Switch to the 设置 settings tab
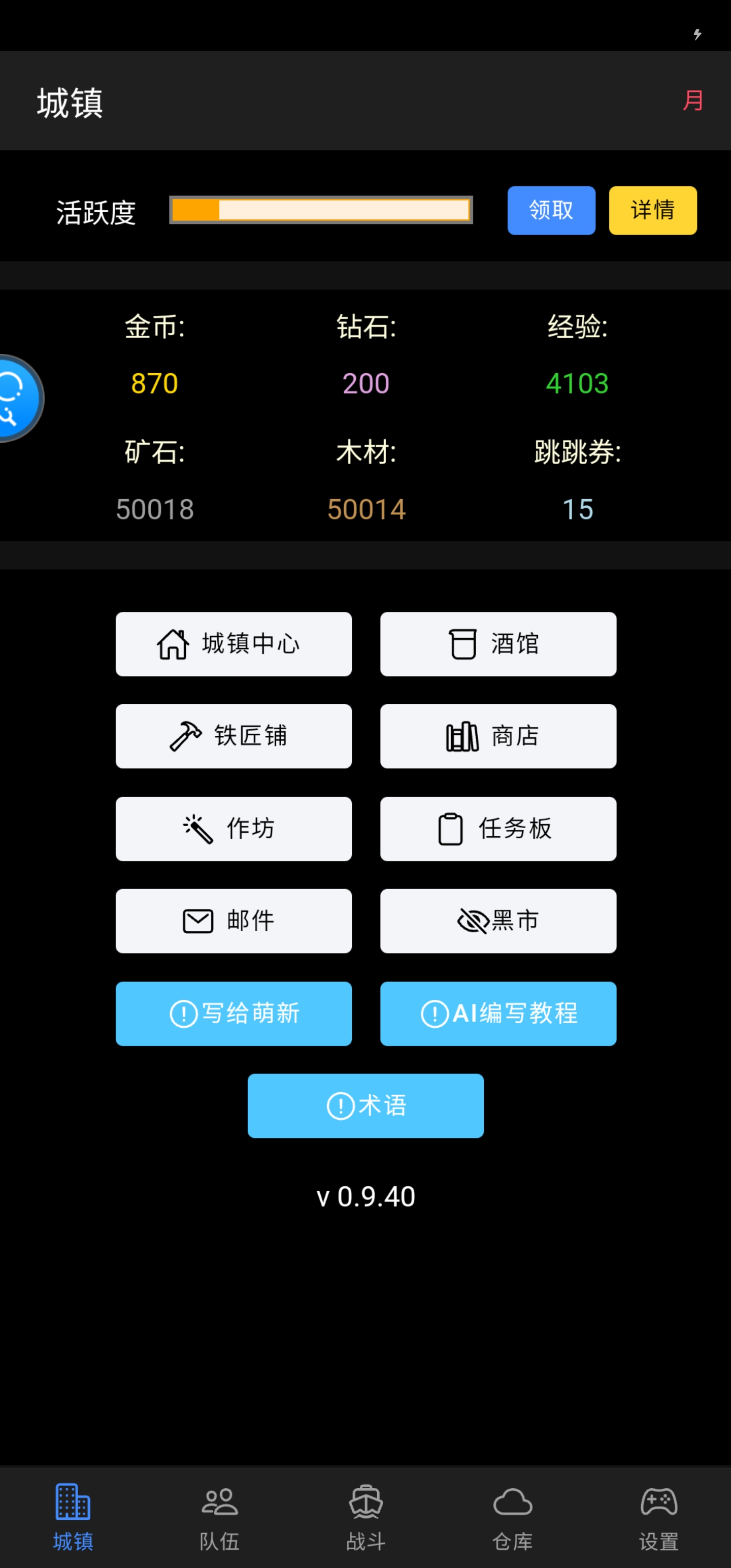731x1568 pixels. [x=658, y=1517]
